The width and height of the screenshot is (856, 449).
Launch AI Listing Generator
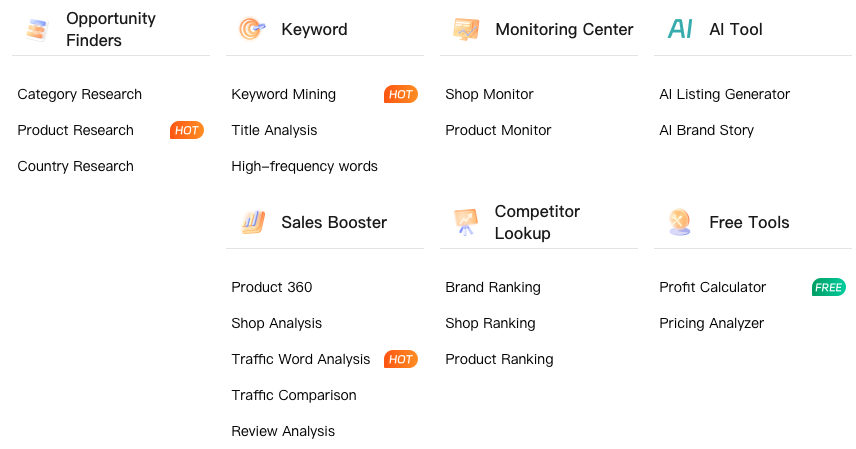click(x=725, y=94)
